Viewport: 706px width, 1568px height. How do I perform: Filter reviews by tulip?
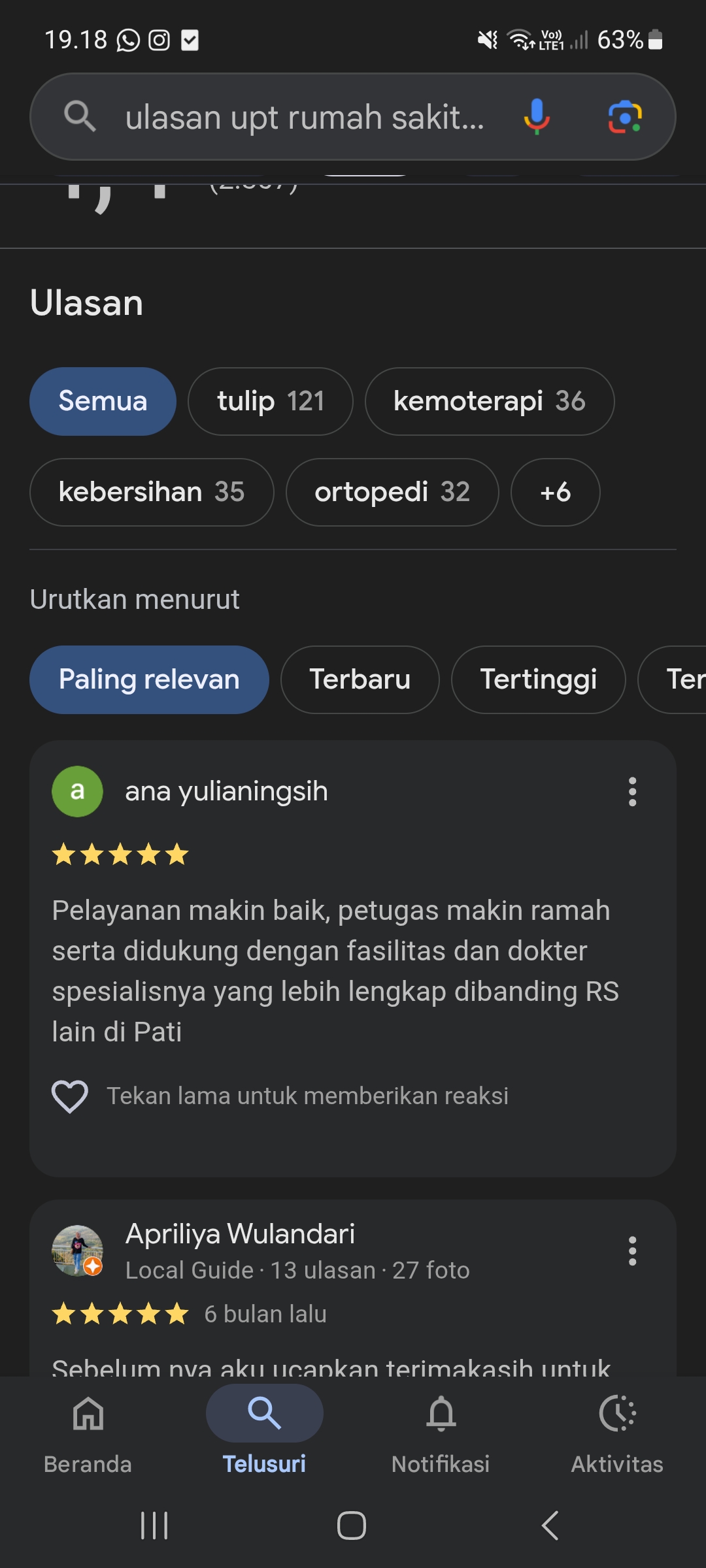[270, 401]
